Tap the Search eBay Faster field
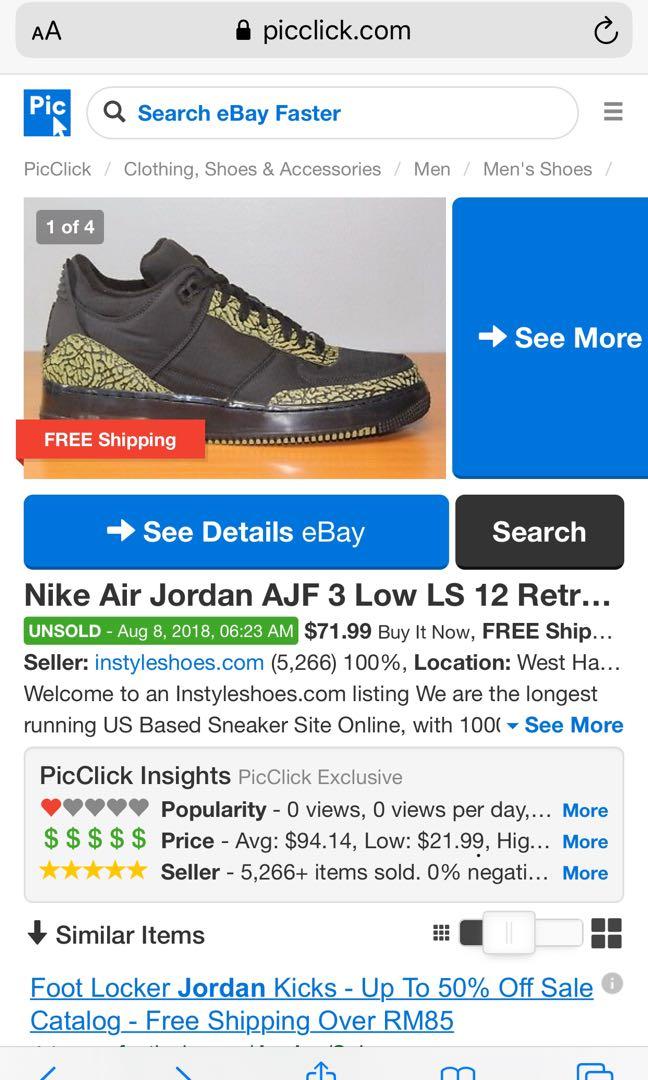Image resolution: width=648 pixels, height=1080 pixels. [332, 113]
